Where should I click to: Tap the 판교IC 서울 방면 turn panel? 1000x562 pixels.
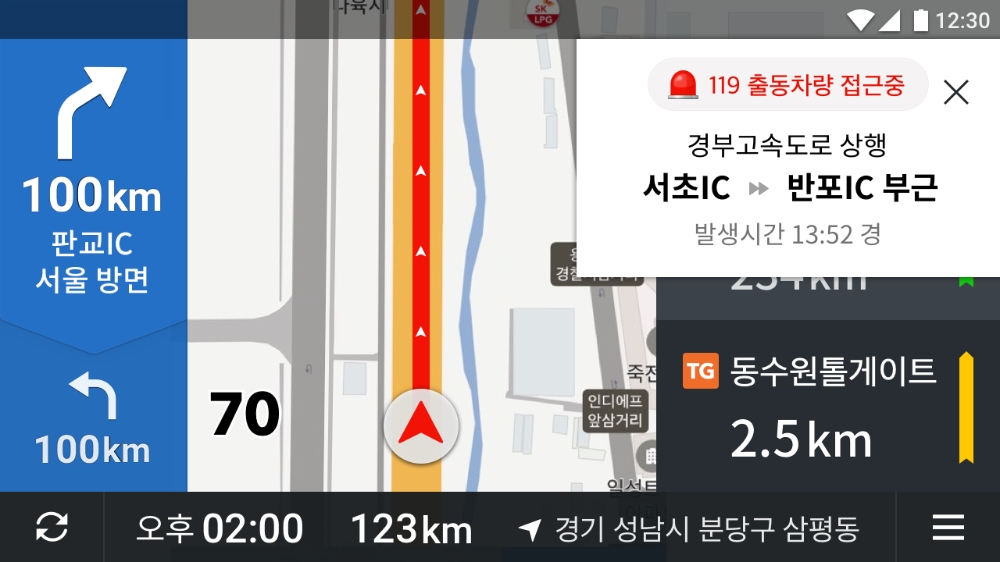93,180
